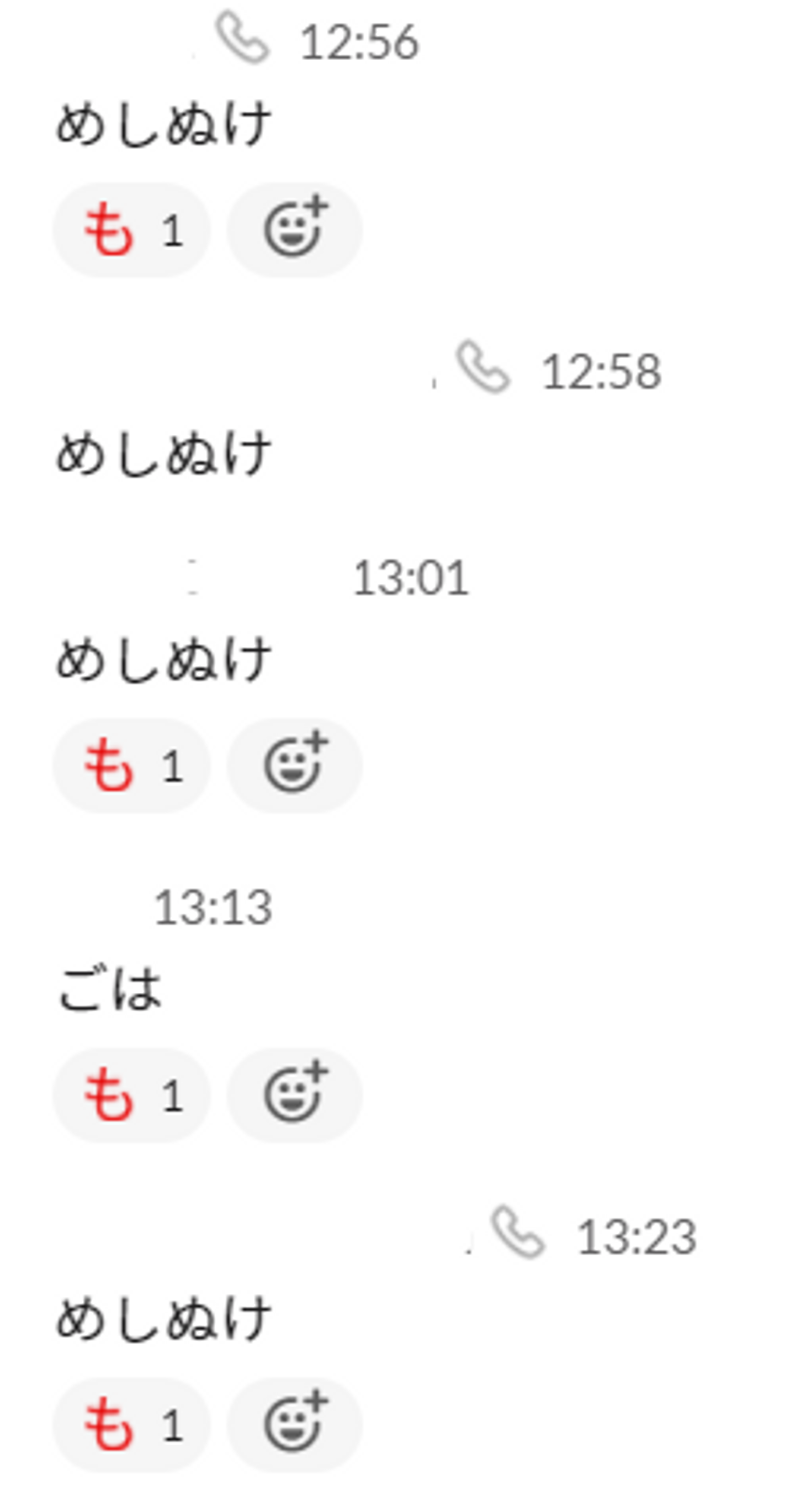
Task: Tap the も reaction on the 12:56 message
Action: click(131, 230)
